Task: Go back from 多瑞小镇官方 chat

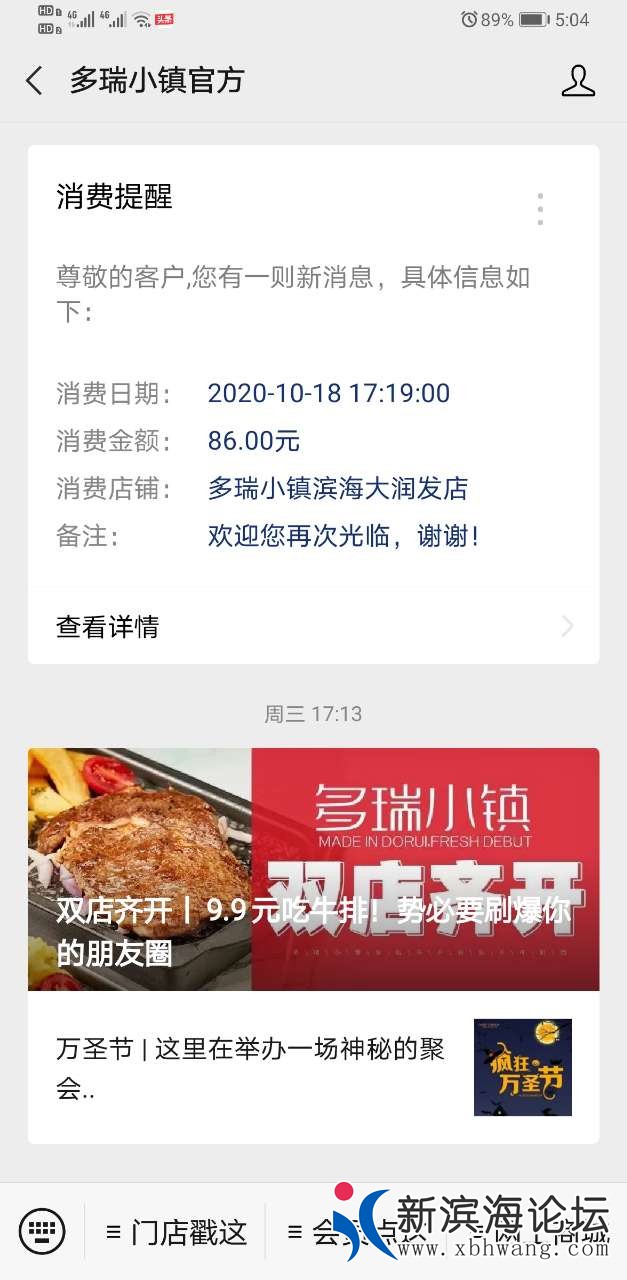Action: coord(35,81)
